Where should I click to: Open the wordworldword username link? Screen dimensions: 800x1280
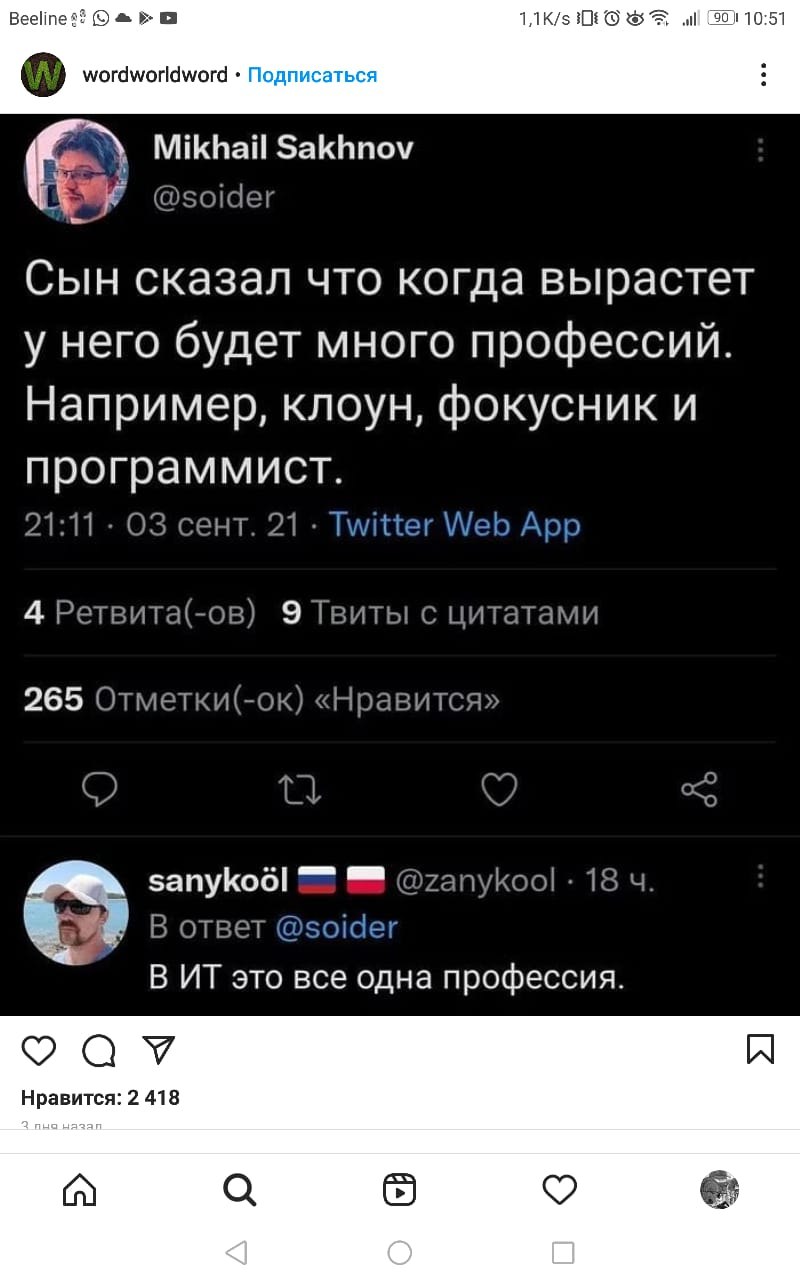tap(154, 75)
